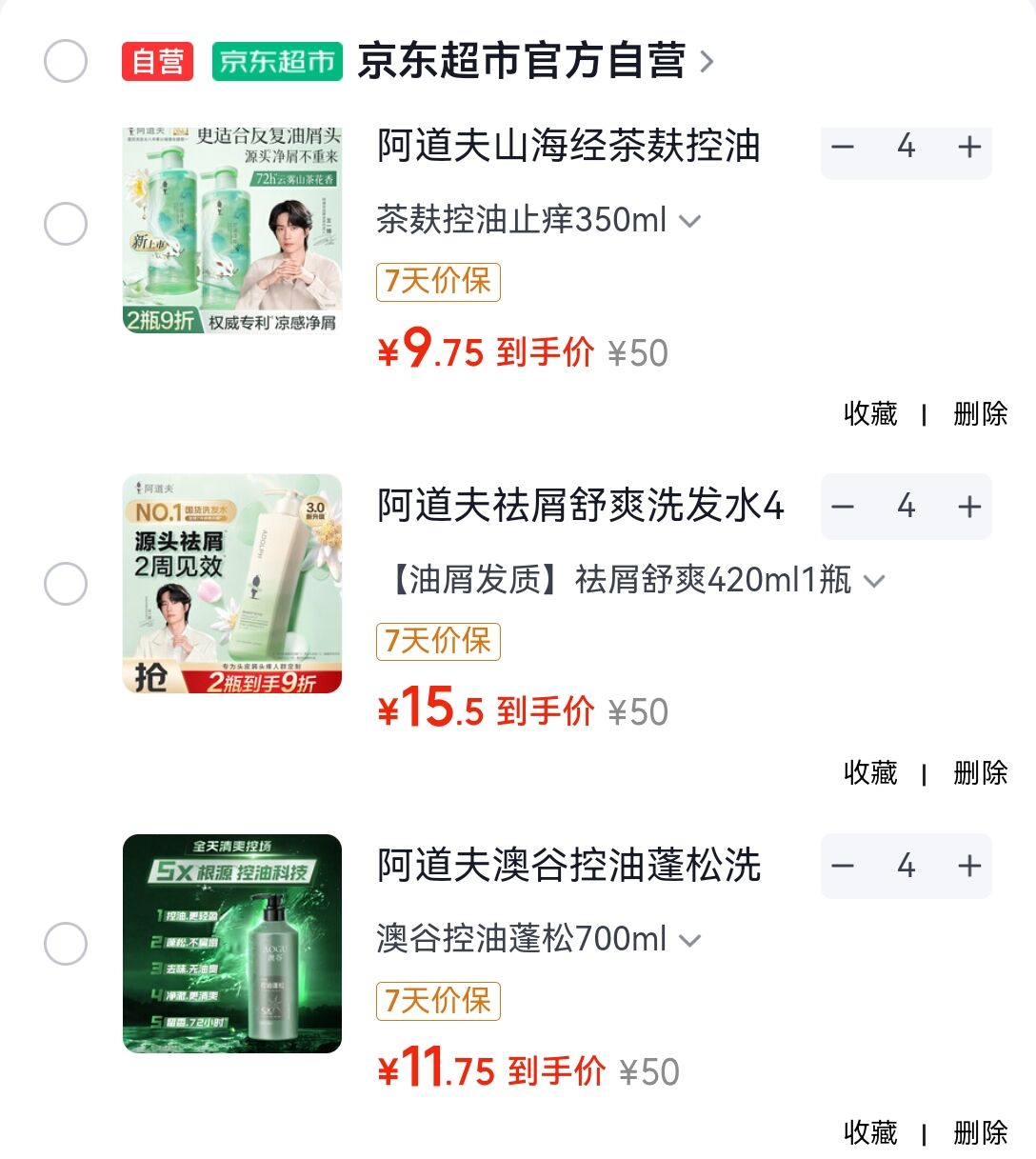Image resolution: width=1036 pixels, height=1159 pixels.
Task: Expand the 澳谷控油蓬松700ml spec dropdown
Action: point(690,941)
